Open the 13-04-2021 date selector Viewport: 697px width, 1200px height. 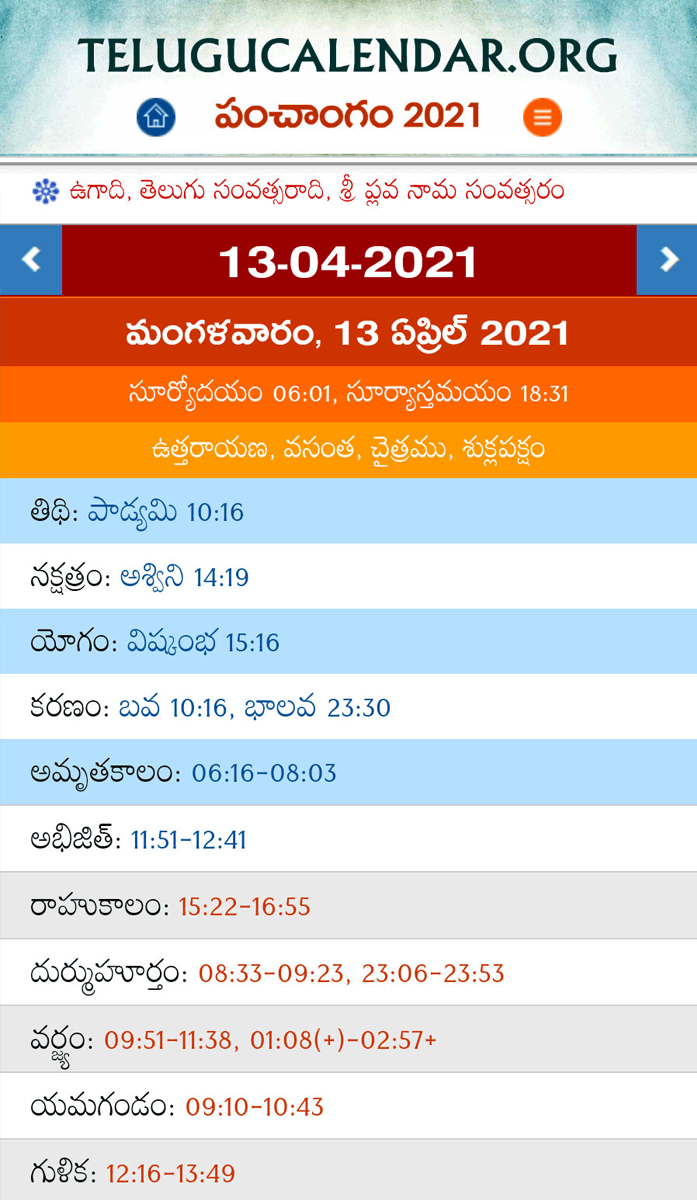(x=348, y=261)
